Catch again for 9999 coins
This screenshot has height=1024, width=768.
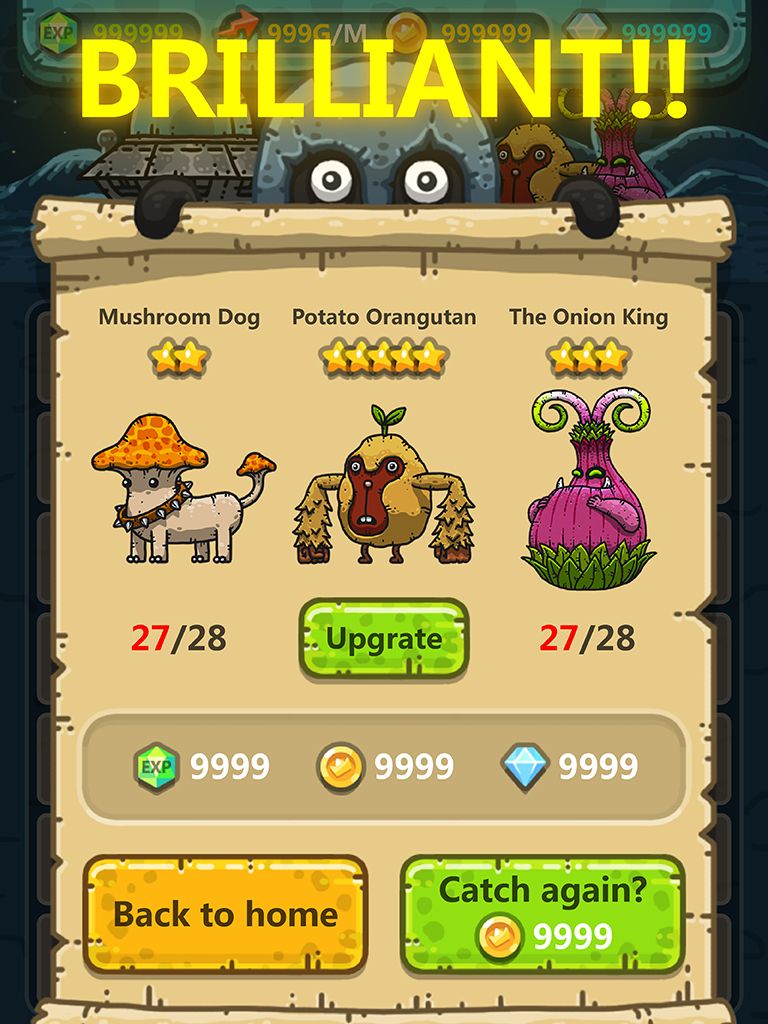[543, 914]
